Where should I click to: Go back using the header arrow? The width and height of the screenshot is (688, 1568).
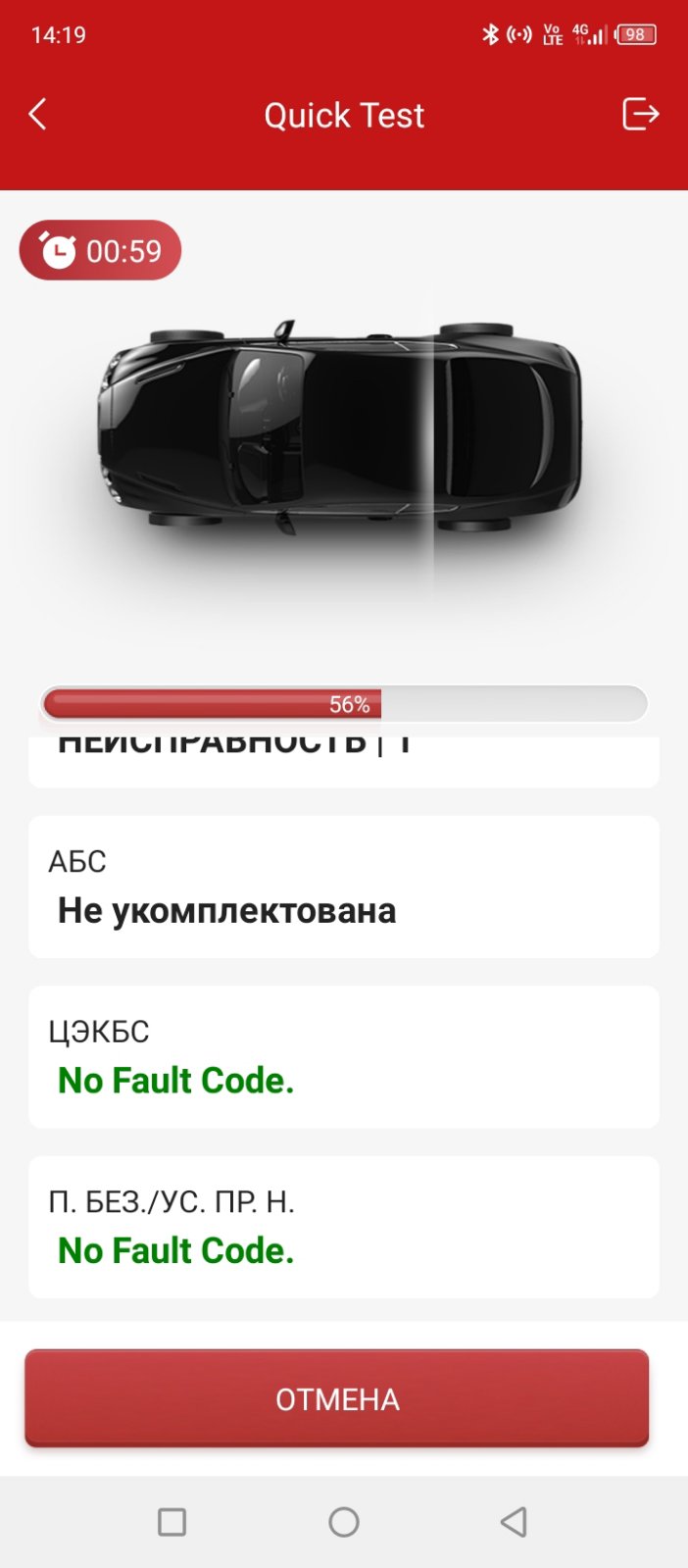(38, 115)
